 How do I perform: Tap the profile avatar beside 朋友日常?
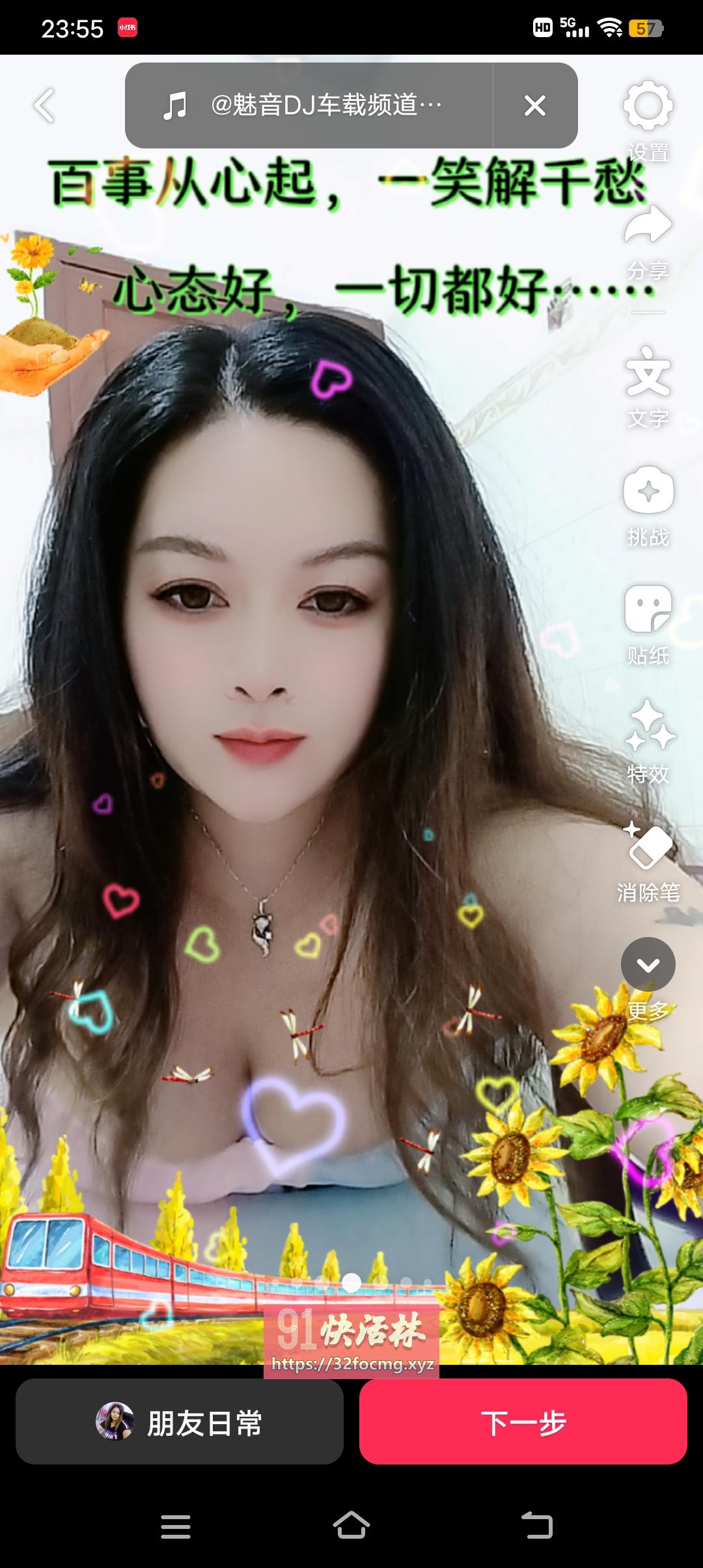[115, 1422]
